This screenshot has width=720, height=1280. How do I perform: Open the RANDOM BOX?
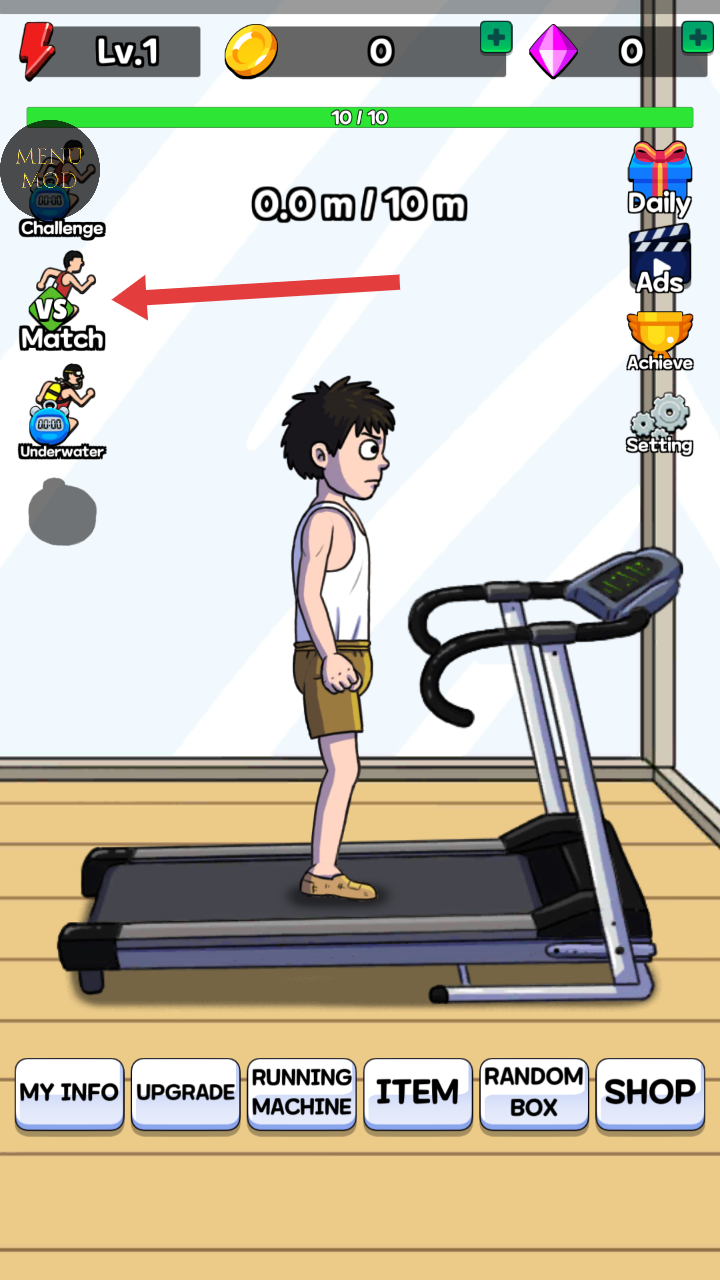coord(534,1094)
